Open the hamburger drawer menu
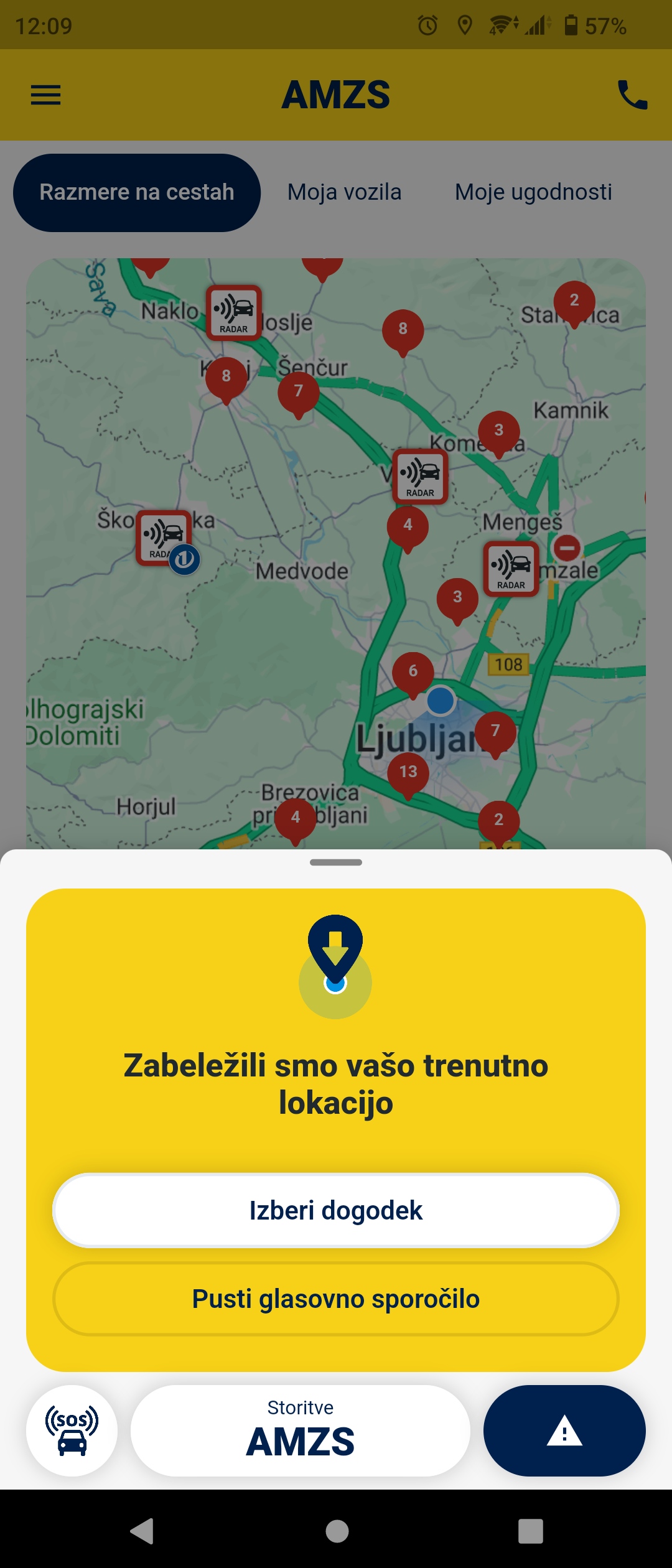Viewport: 672px width, 1568px height. point(45,95)
